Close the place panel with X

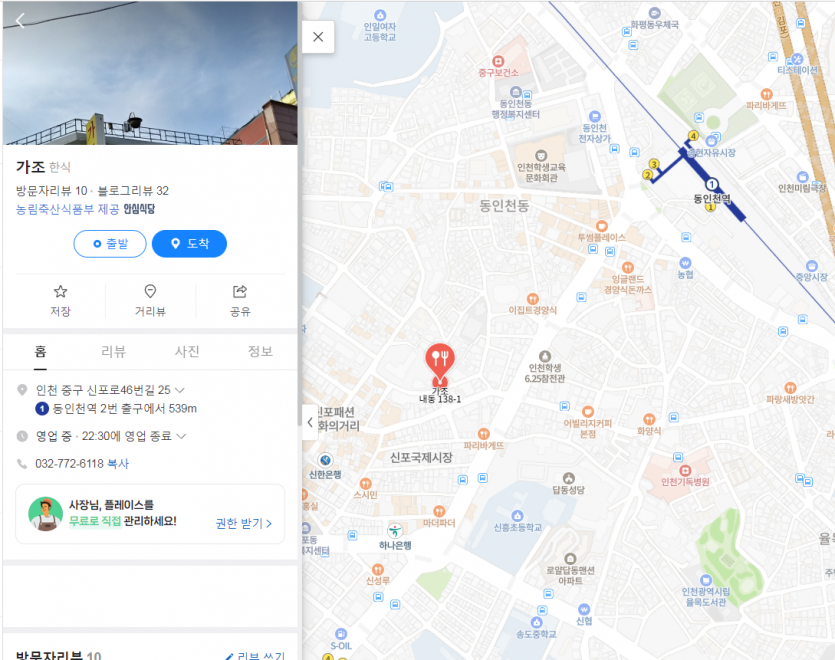point(318,37)
